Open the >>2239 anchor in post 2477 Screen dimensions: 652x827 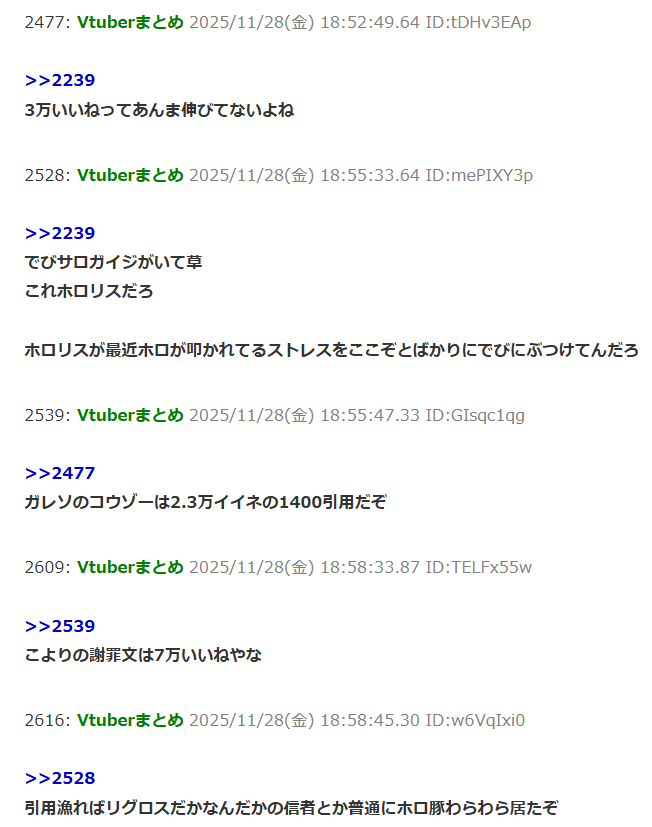click(x=60, y=81)
